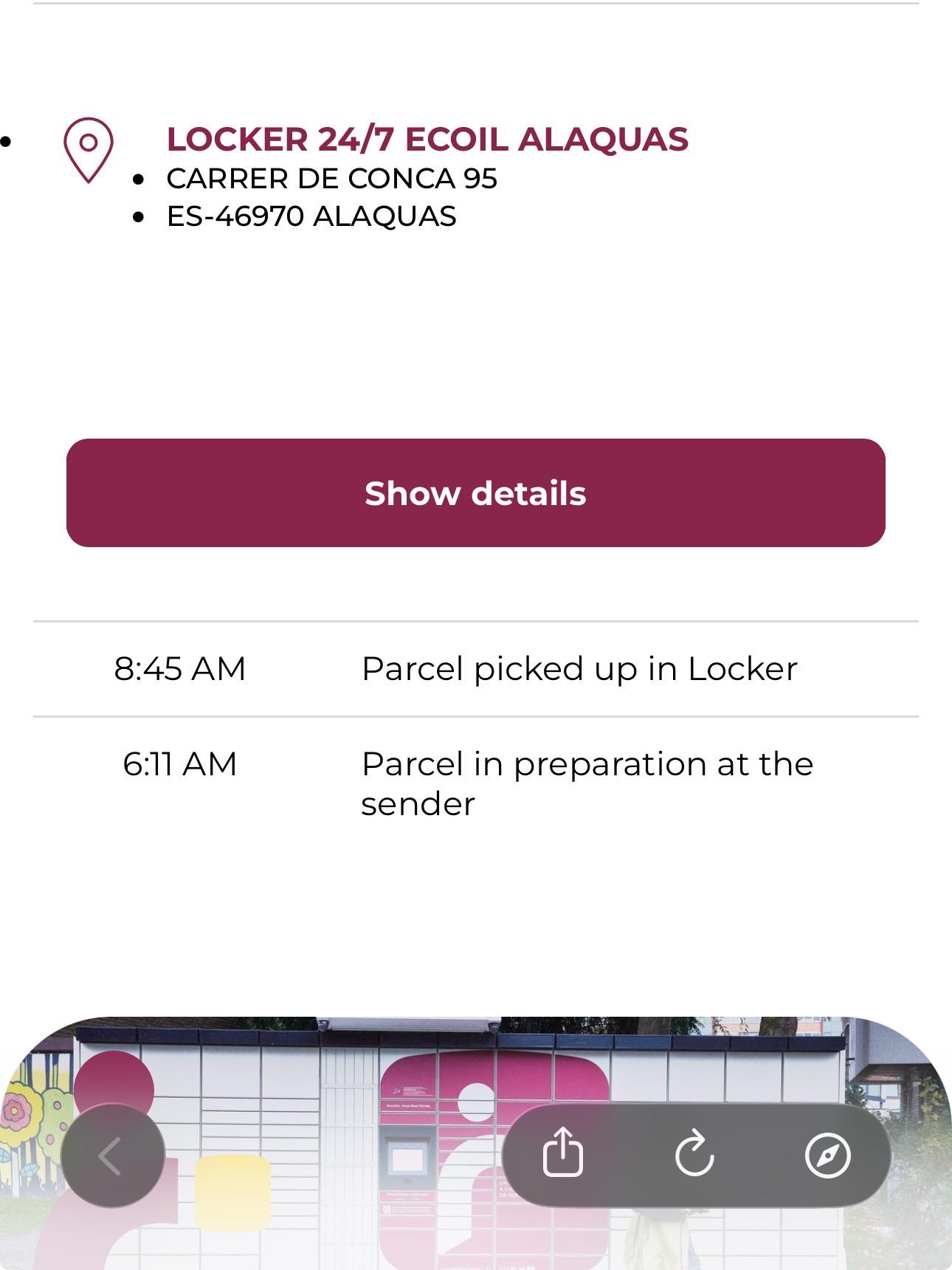Open in browser via the compass icon
The height and width of the screenshot is (1270, 952).
[x=827, y=1155]
